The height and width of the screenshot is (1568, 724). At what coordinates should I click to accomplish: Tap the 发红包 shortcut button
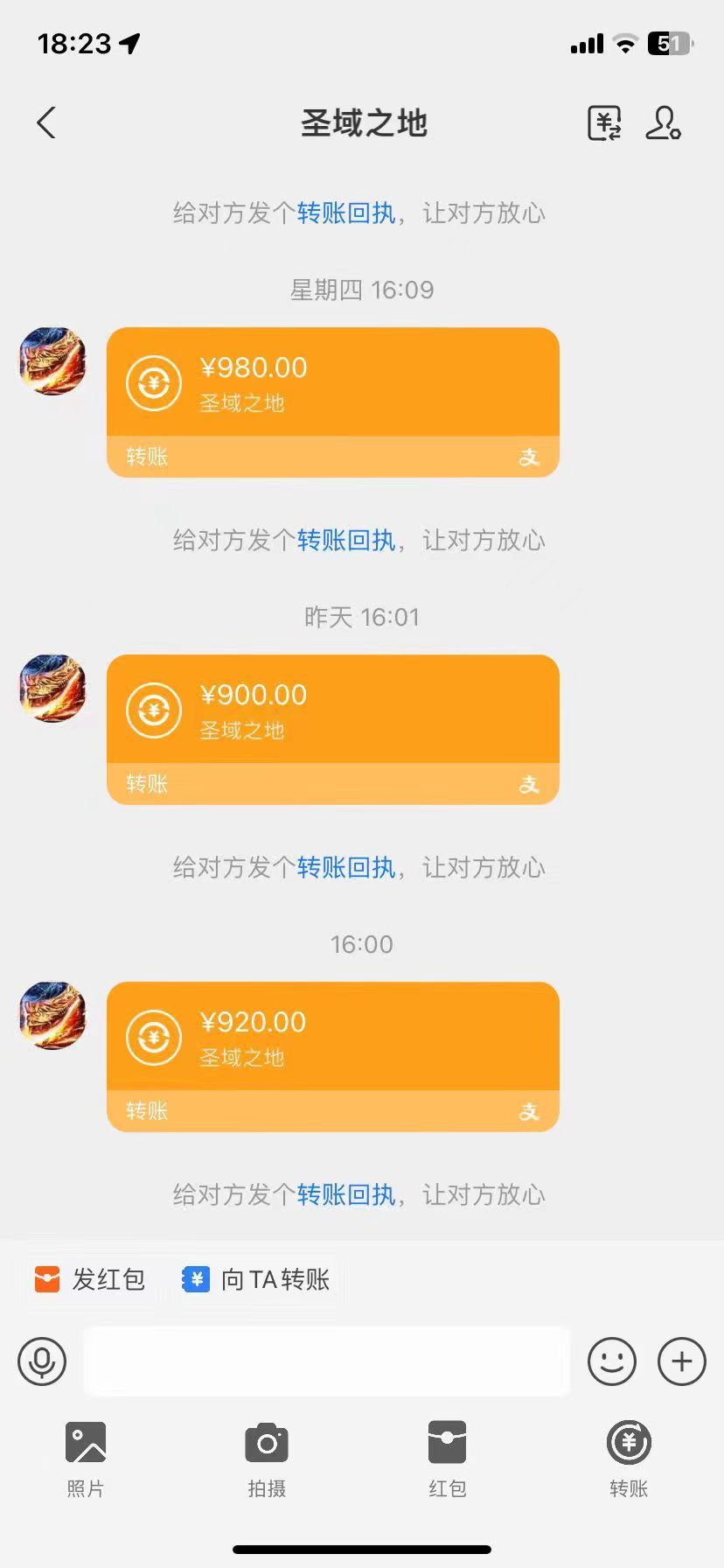pyautogui.click(x=90, y=1279)
